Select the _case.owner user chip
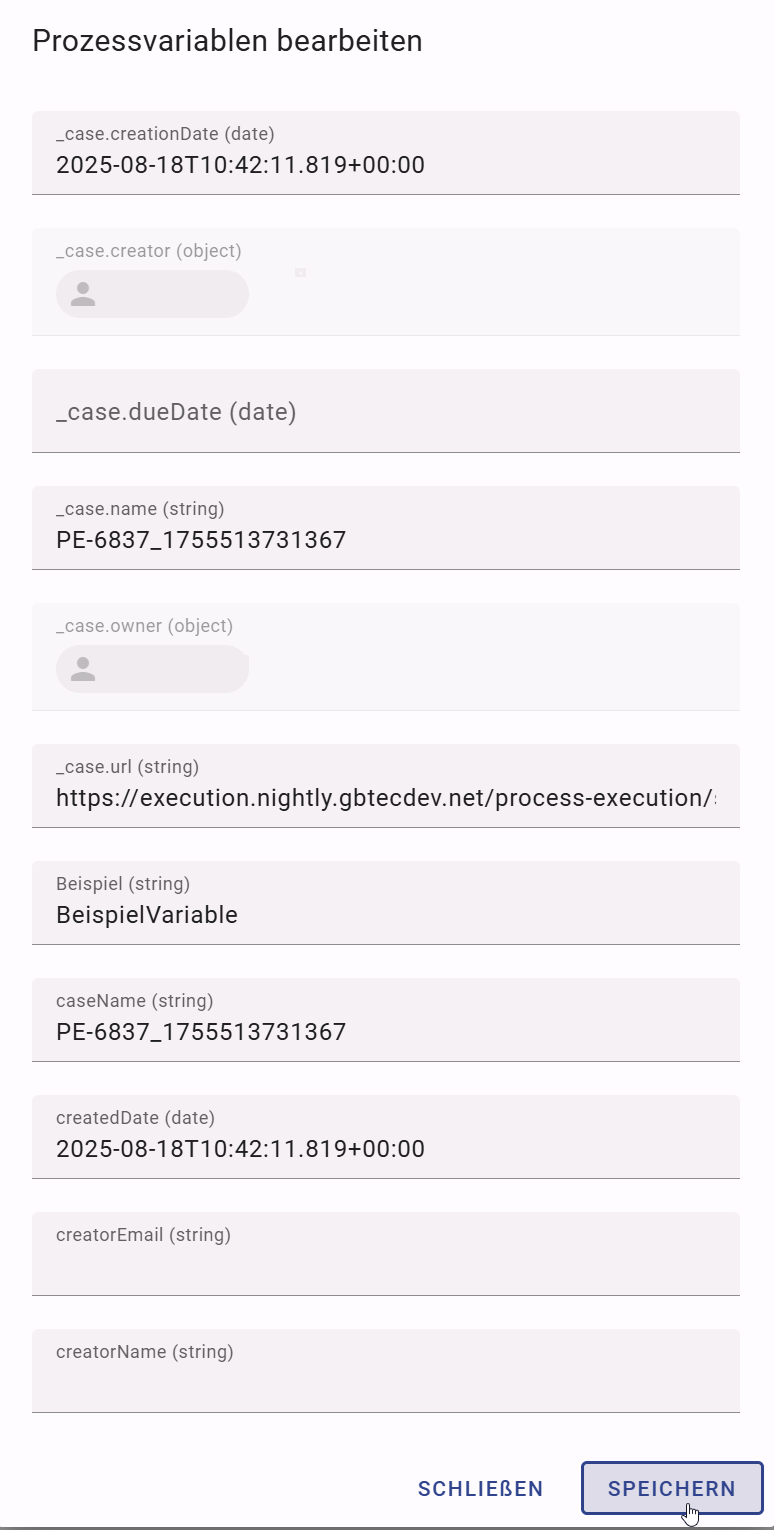 click(x=152, y=668)
